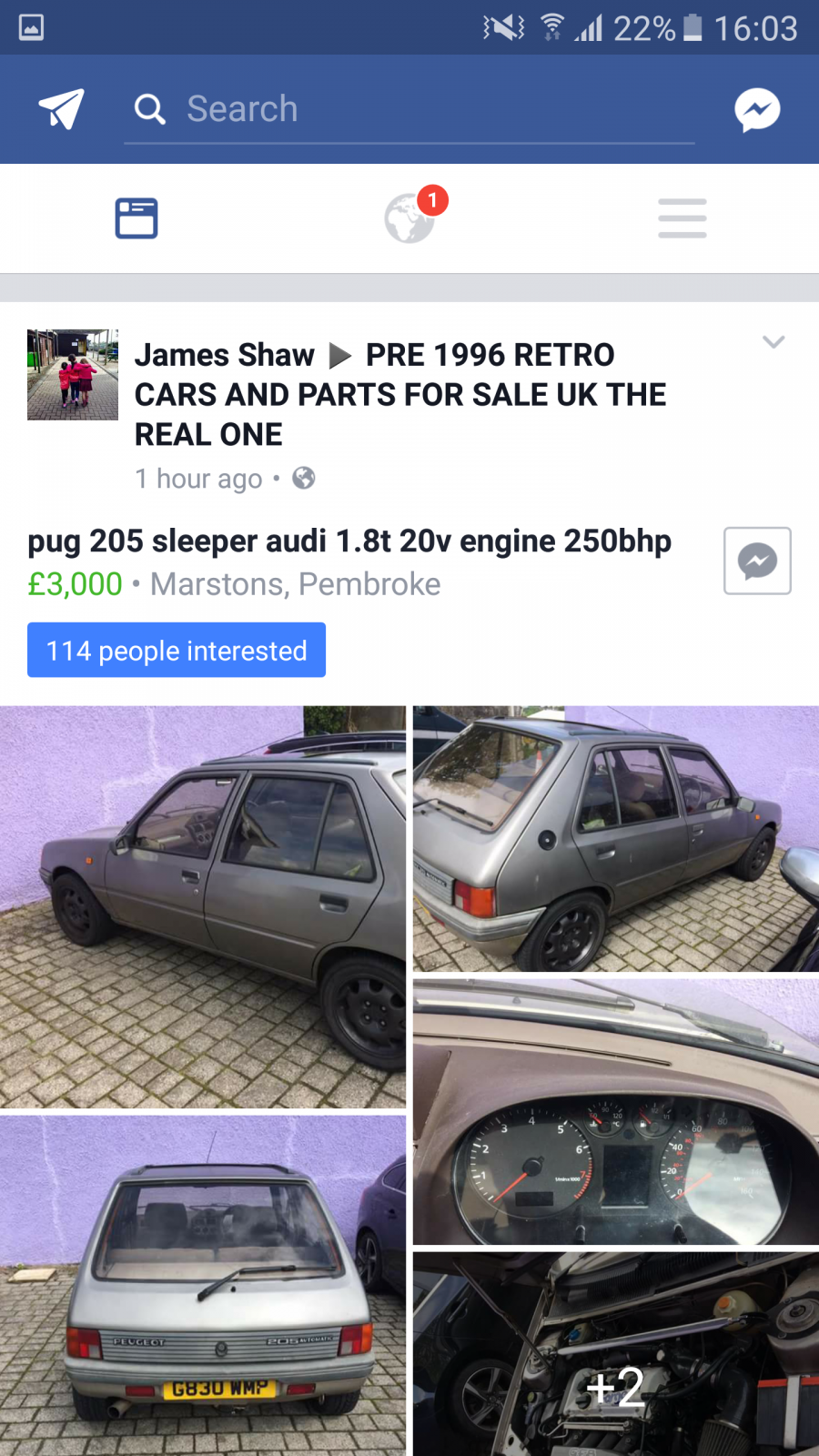Open the Search field
The width and height of the screenshot is (819, 1456).
tap(409, 109)
